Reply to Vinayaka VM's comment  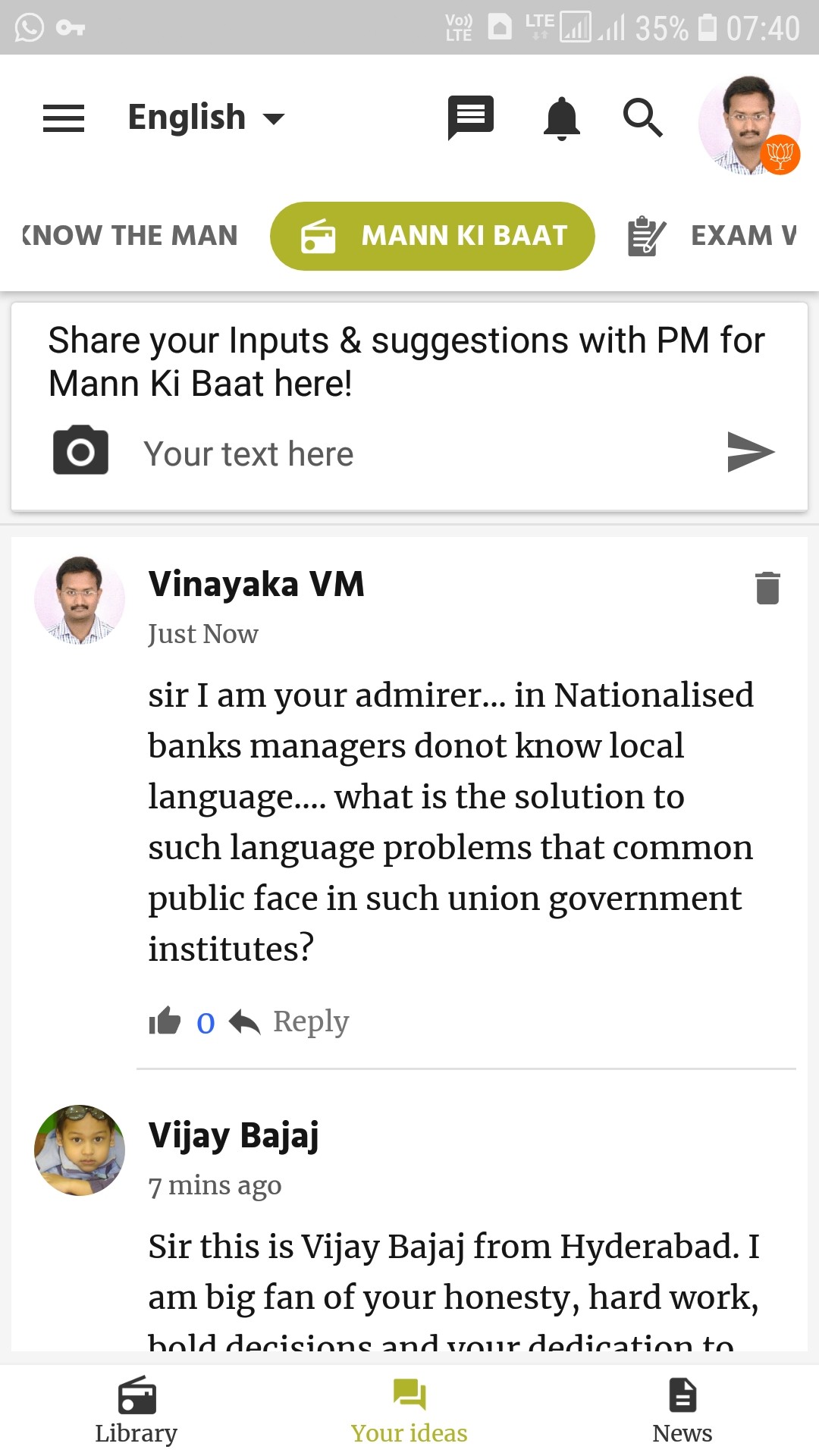[x=290, y=1021]
